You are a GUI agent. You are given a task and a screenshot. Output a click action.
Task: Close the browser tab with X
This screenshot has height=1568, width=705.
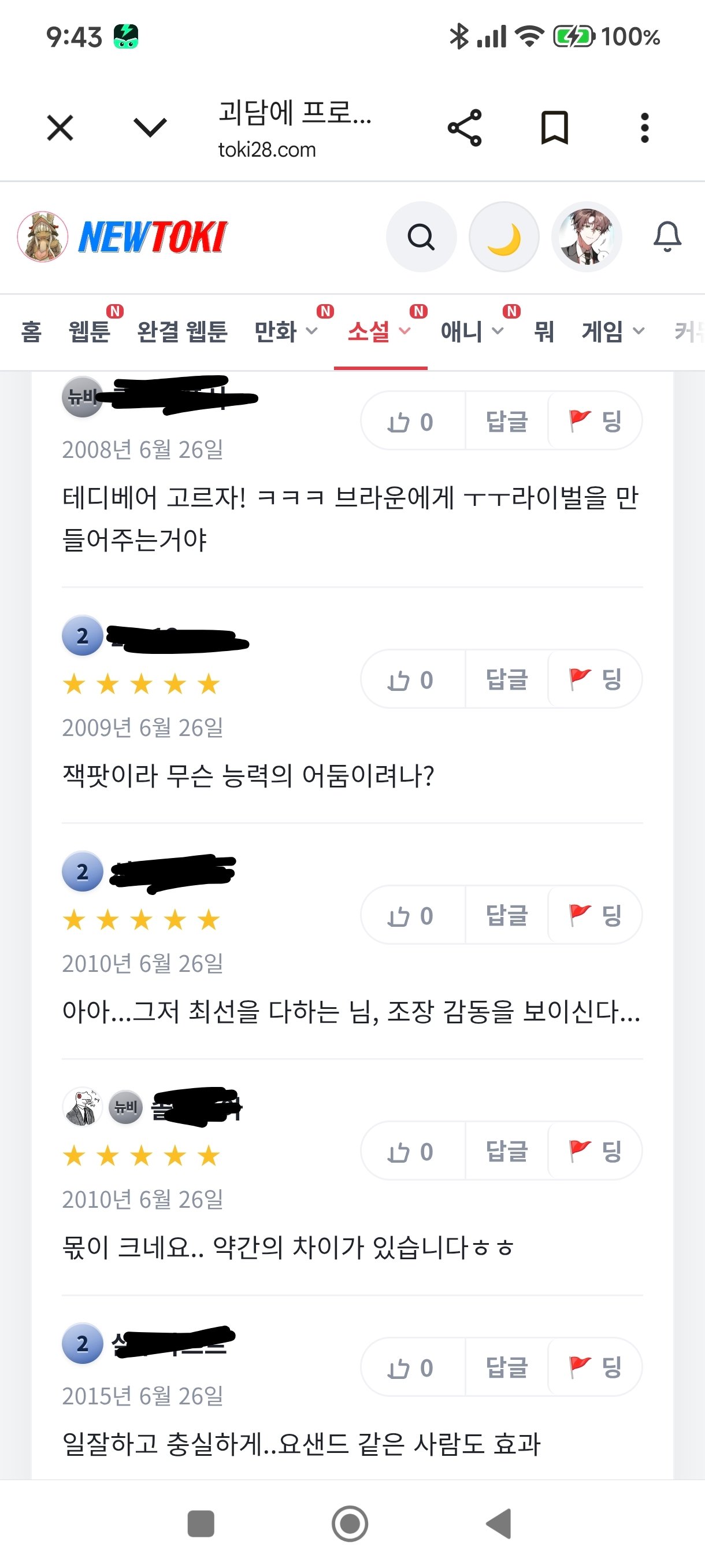60,128
